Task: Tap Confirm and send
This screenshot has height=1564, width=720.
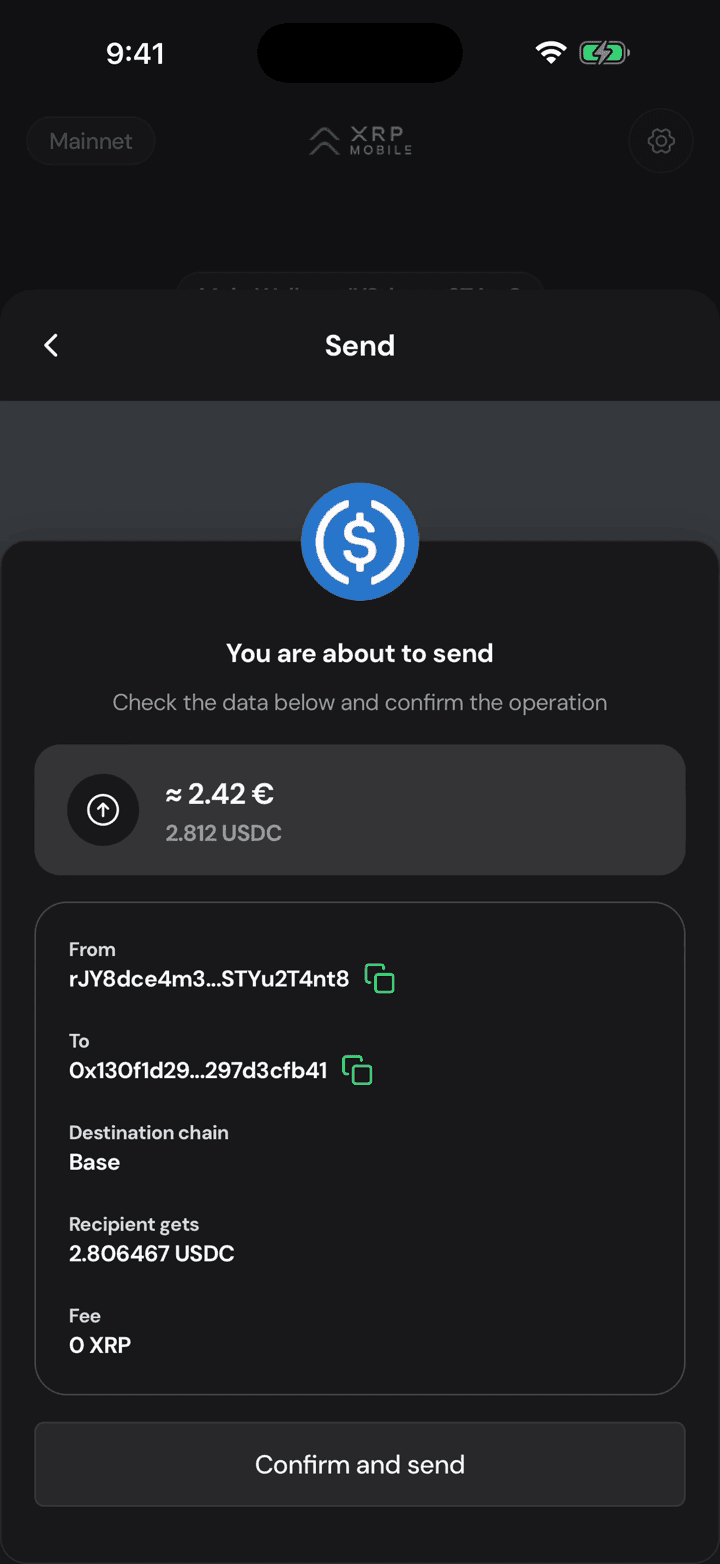Action: (360, 1464)
